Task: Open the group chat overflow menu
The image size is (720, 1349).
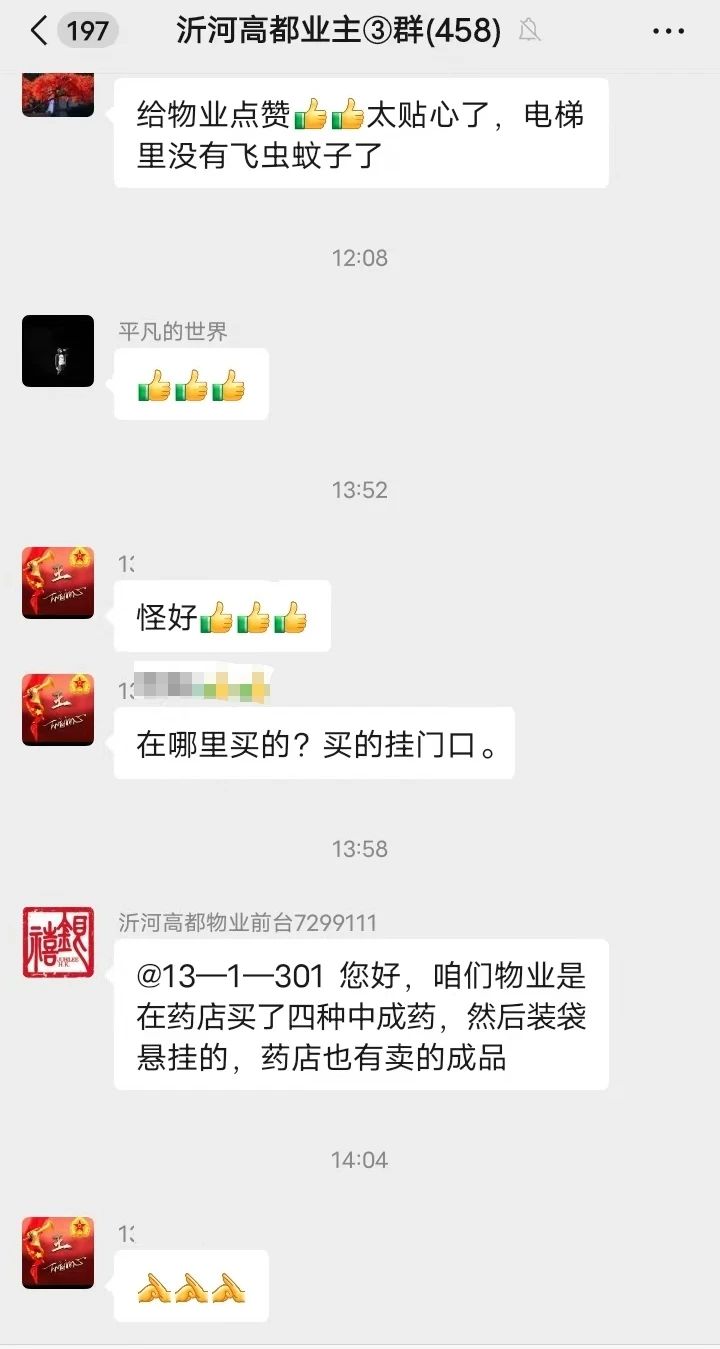Action: 668,32
